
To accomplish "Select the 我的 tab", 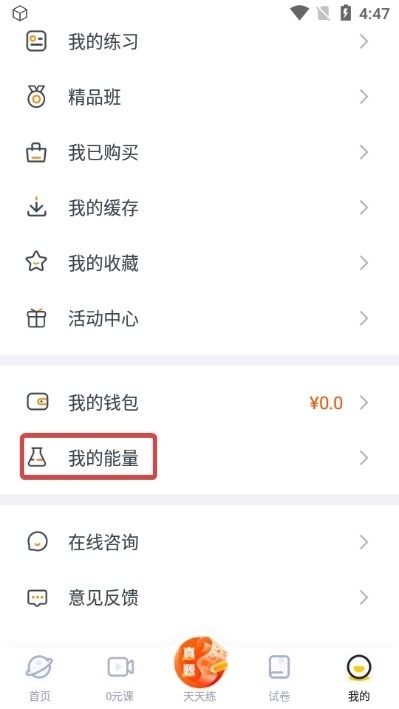I will (x=359, y=677).
